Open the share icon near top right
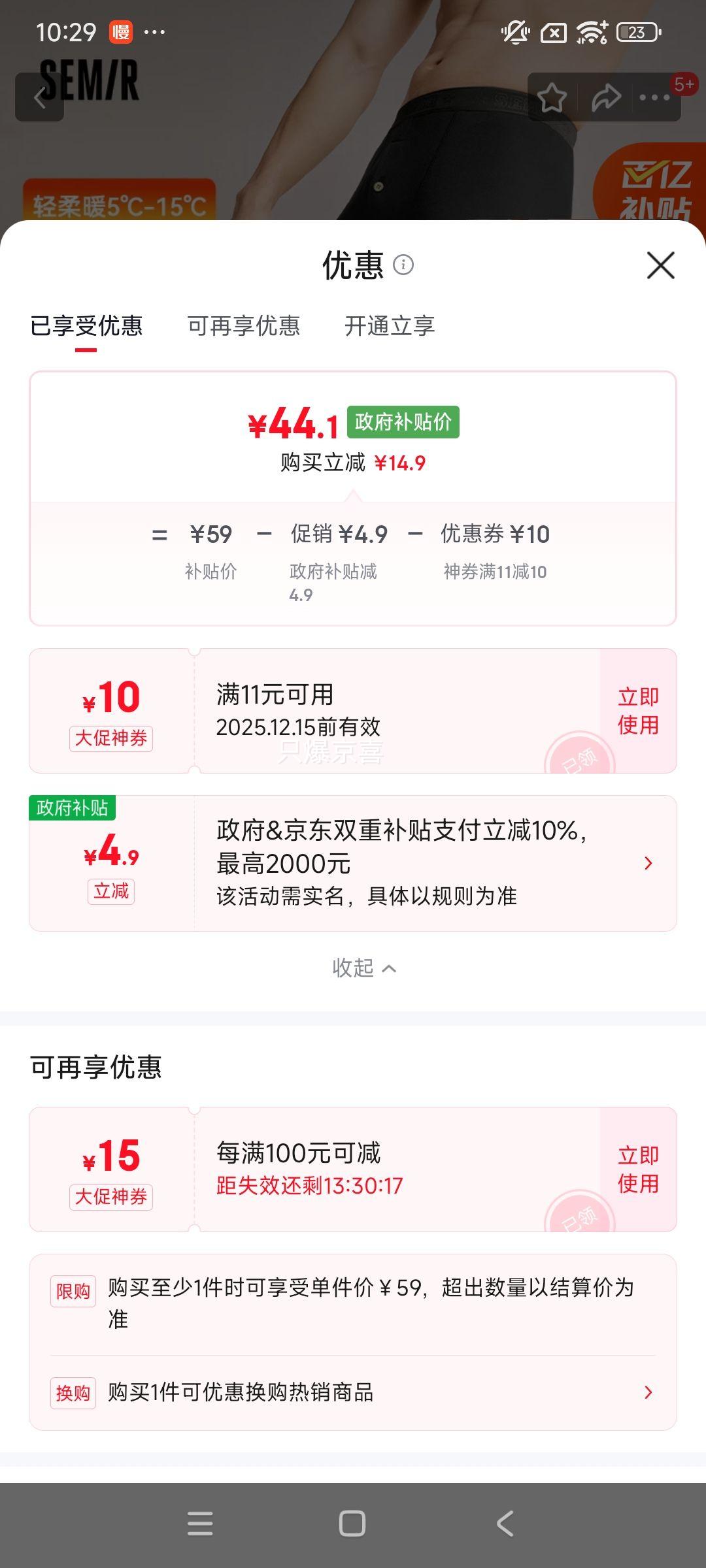706x1568 pixels. pos(605,97)
